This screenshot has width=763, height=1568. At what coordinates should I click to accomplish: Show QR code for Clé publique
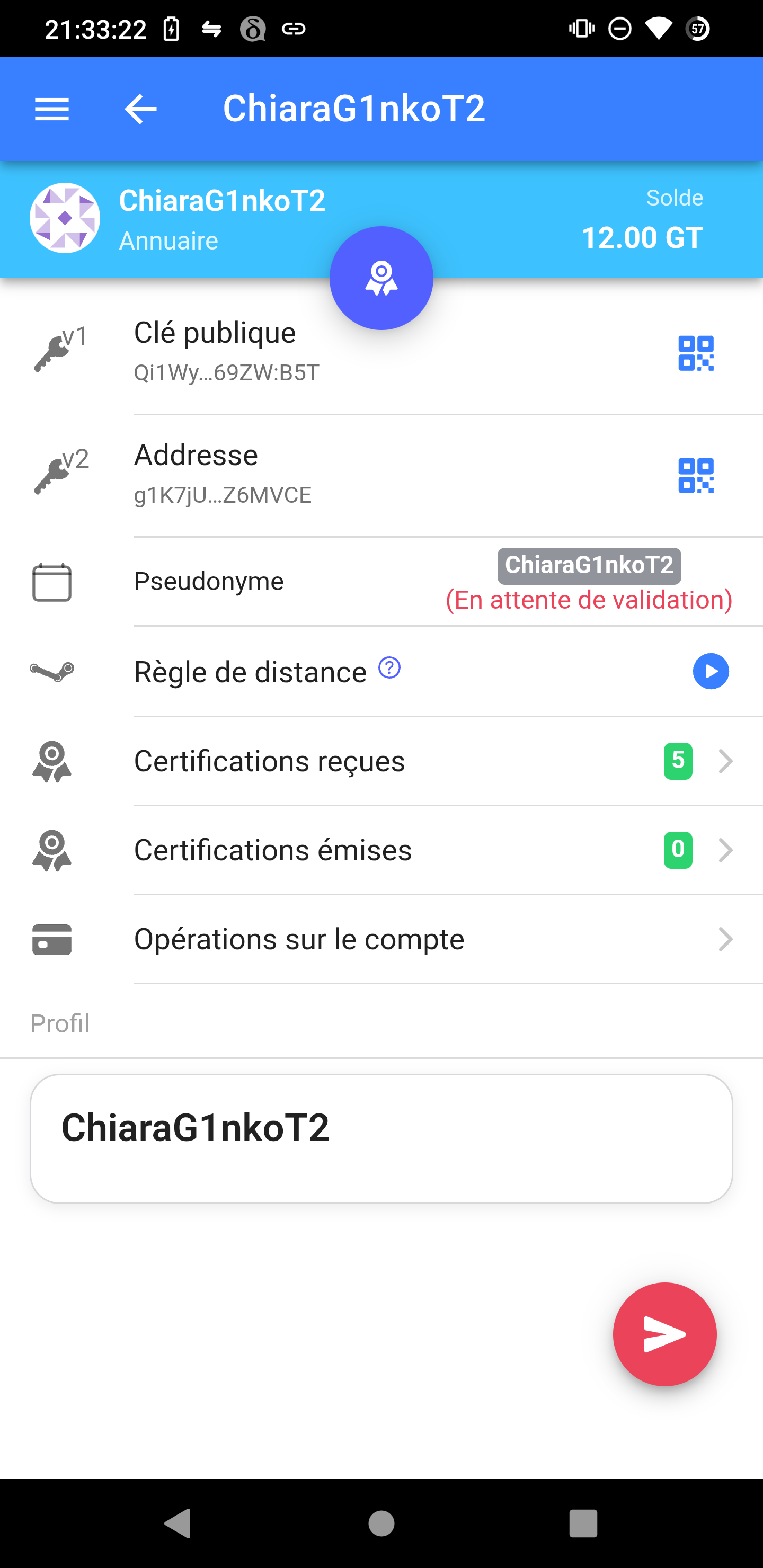(695, 353)
